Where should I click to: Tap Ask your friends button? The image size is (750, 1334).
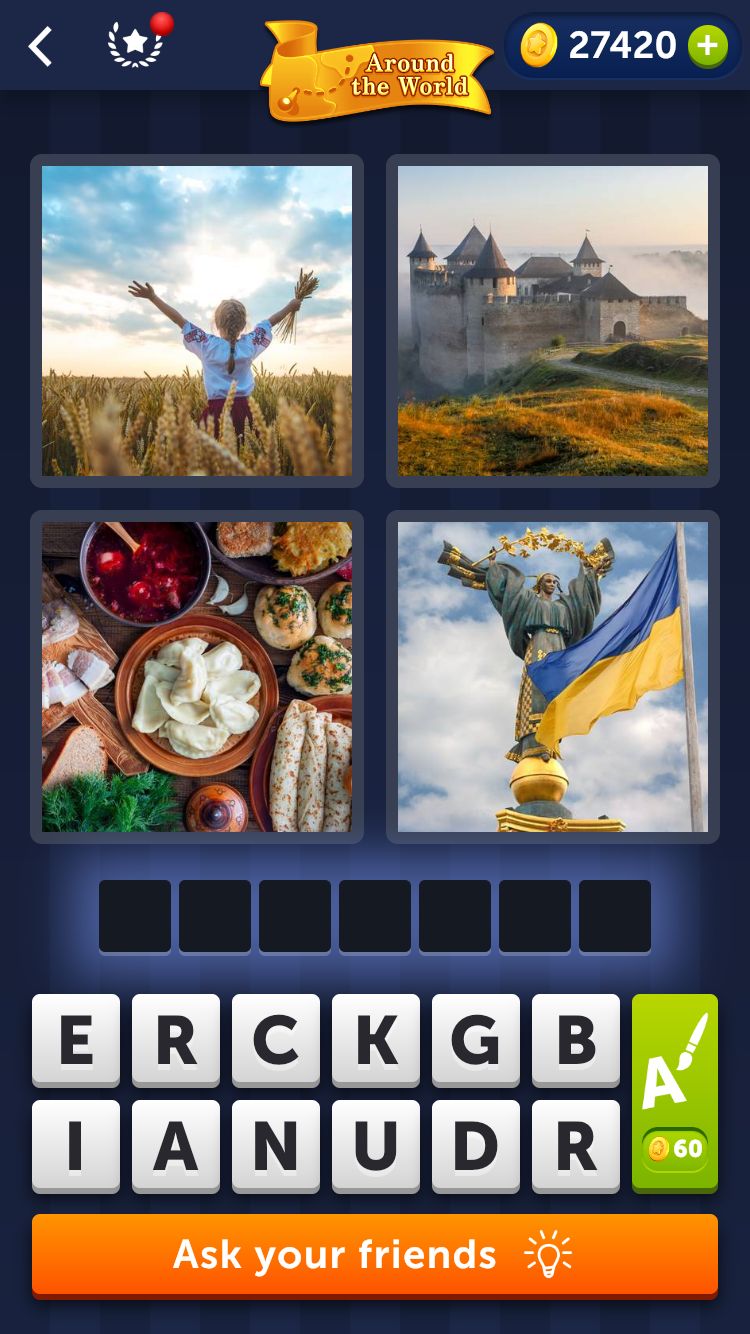375,1255
